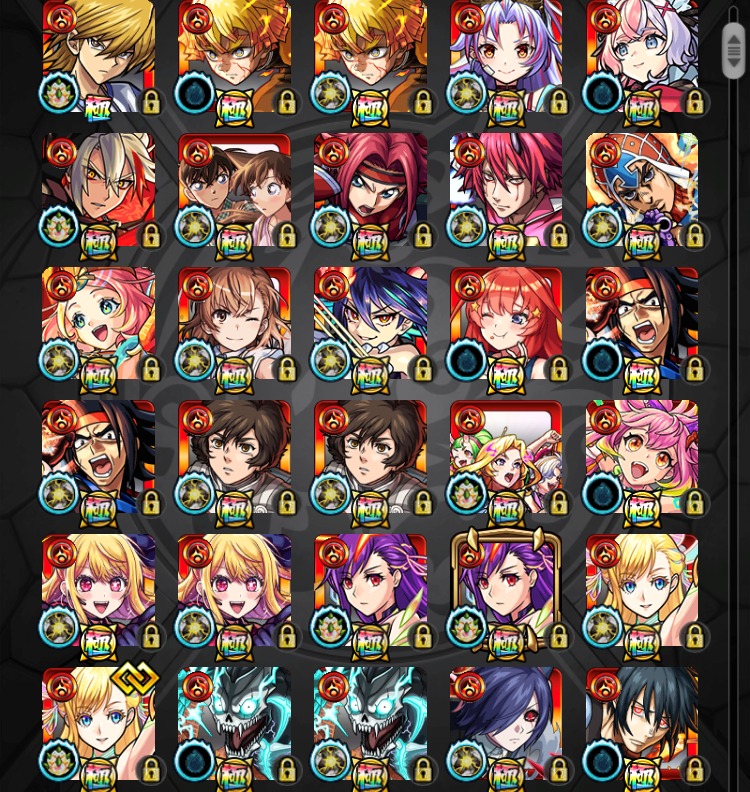Choose the white and pink haired girl
This screenshot has width=750, height=792.
pyautogui.click(x=642, y=56)
